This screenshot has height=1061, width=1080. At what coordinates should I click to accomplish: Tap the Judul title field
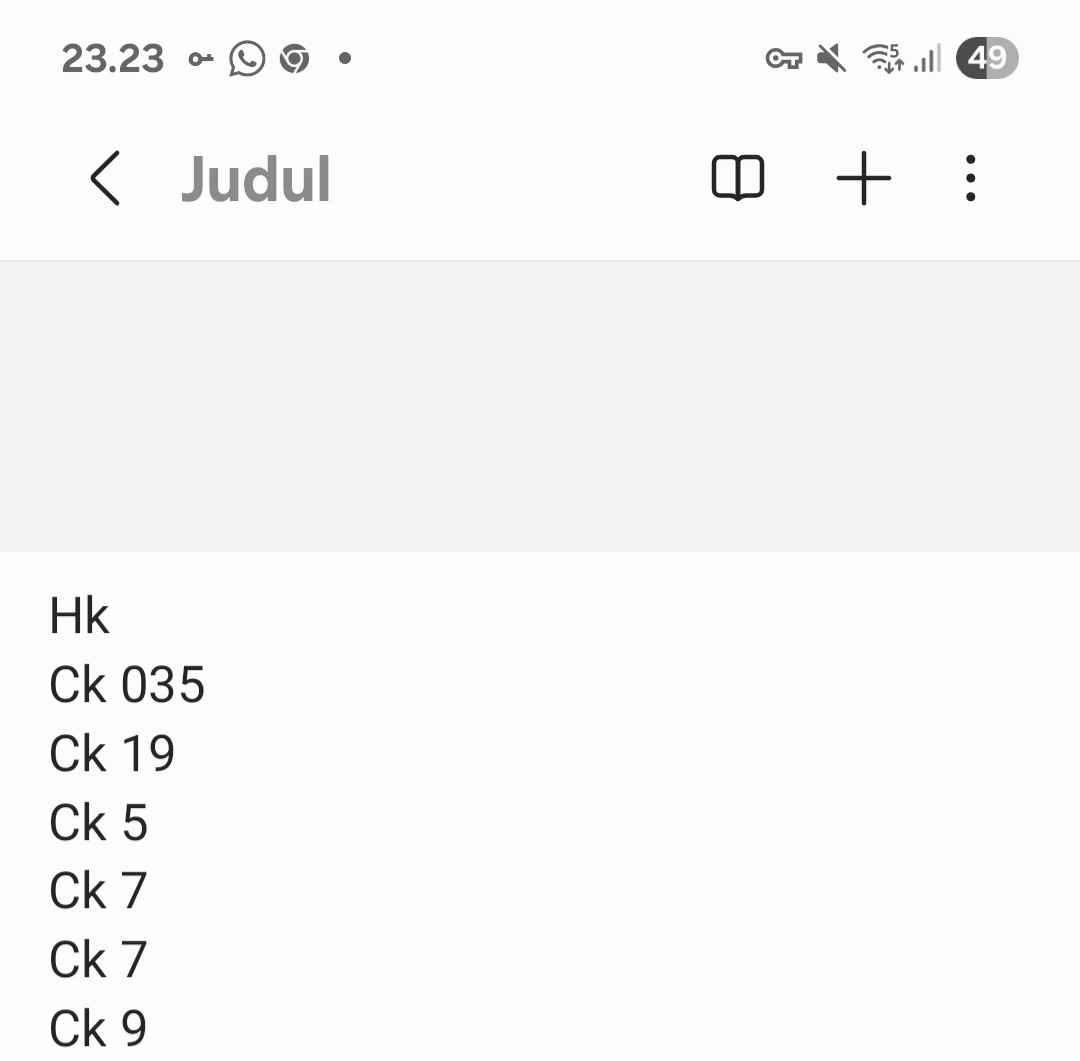pyautogui.click(x=256, y=180)
